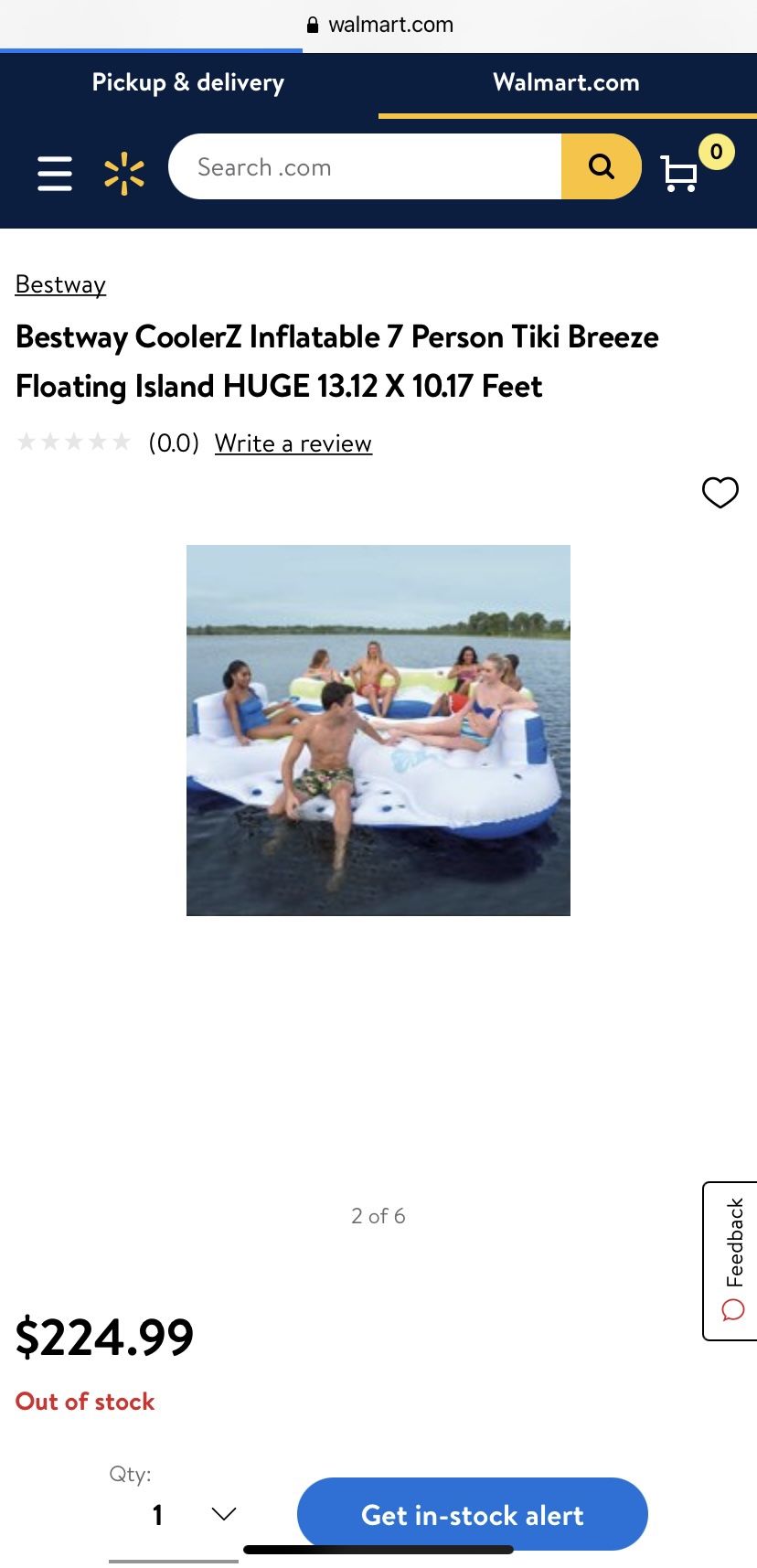Tap Get in-stock alert button
This screenshot has height=1568, width=757.
(472, 1514)
